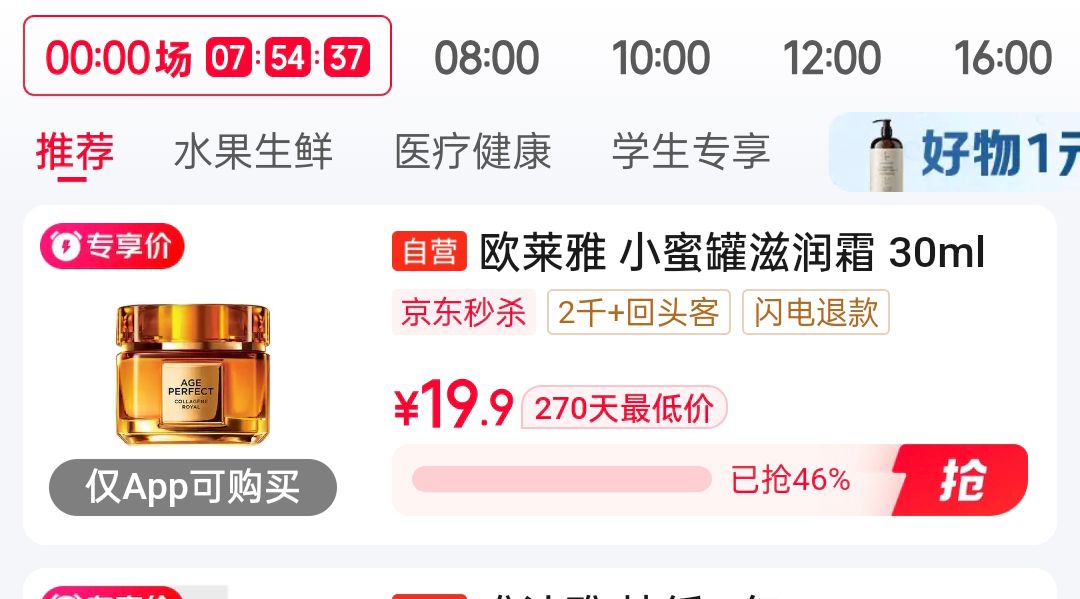The height and width of the screenshot is (599, 1080).
Task: Switch to the 16:00 session
Action: click(1003, 58)
